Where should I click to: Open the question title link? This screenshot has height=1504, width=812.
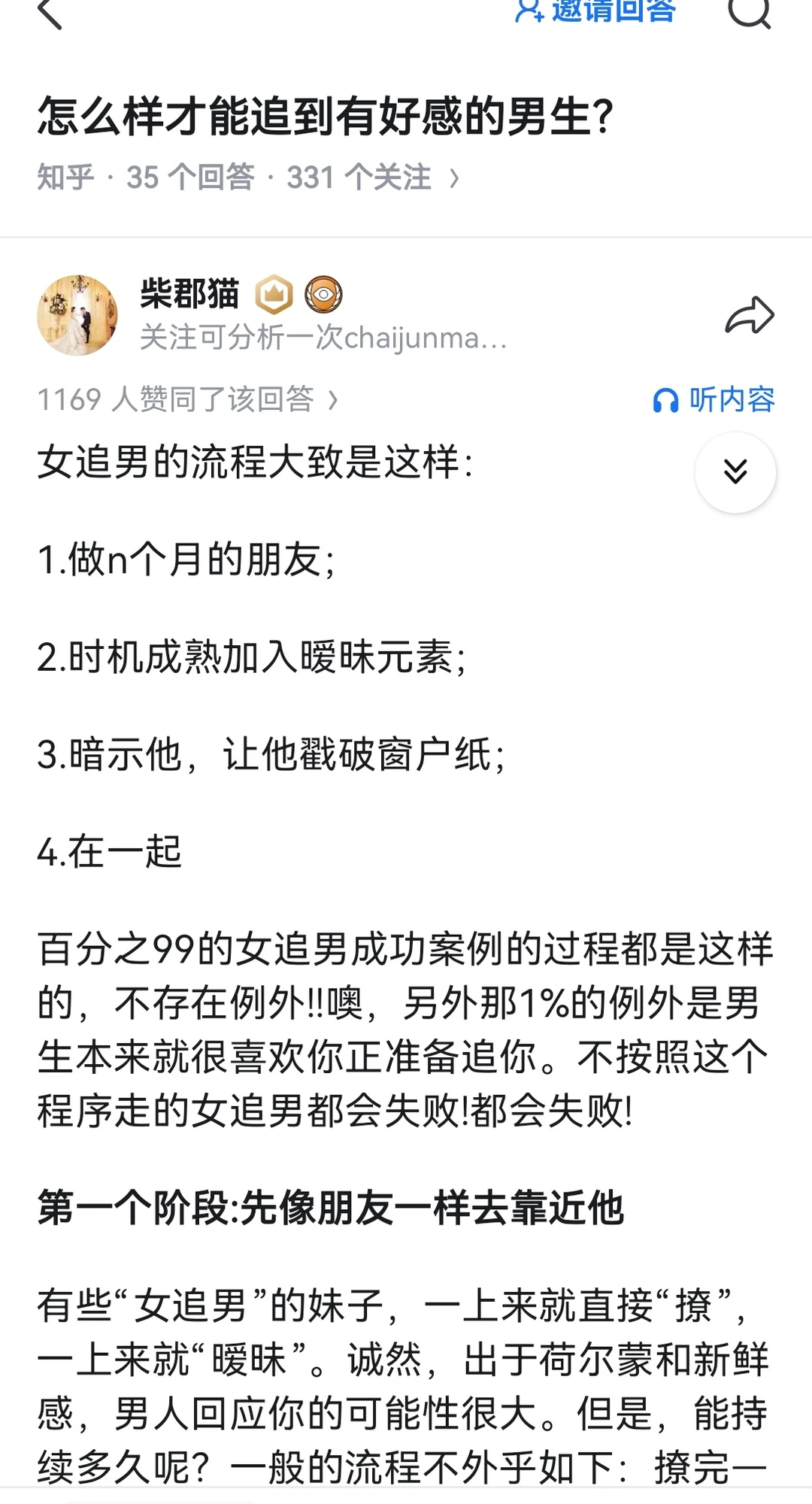tap(325, 114)
